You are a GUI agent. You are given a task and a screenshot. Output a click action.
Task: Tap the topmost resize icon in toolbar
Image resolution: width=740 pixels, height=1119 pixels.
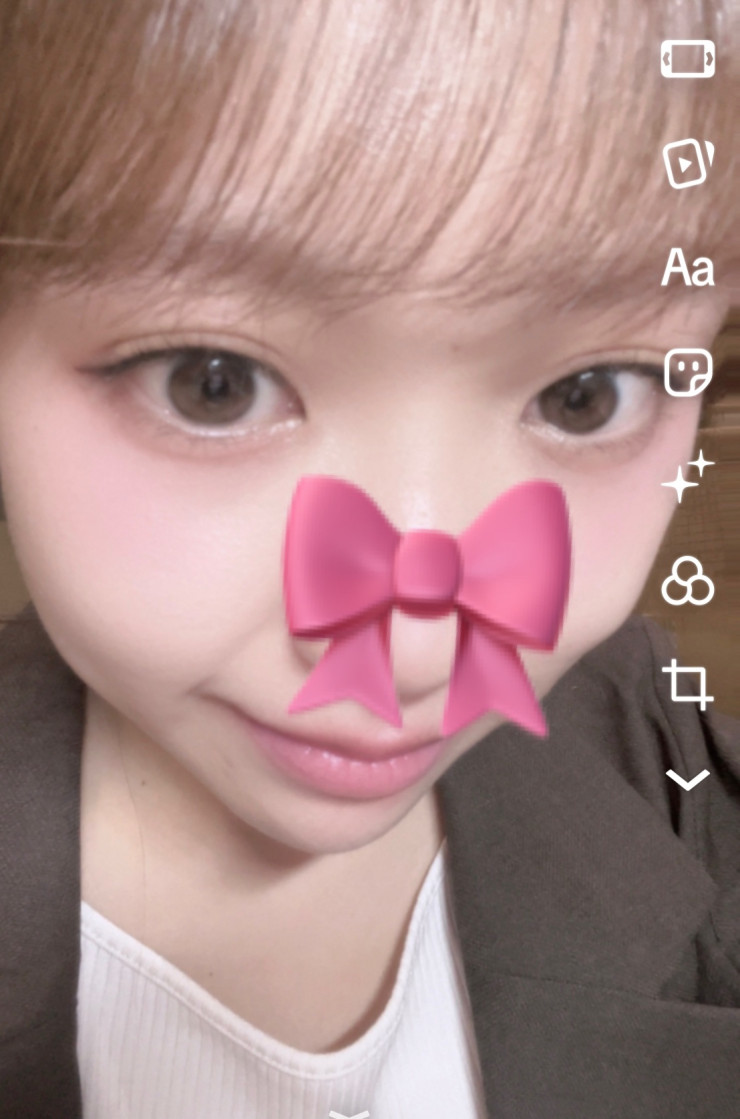(x=688, y=59)
